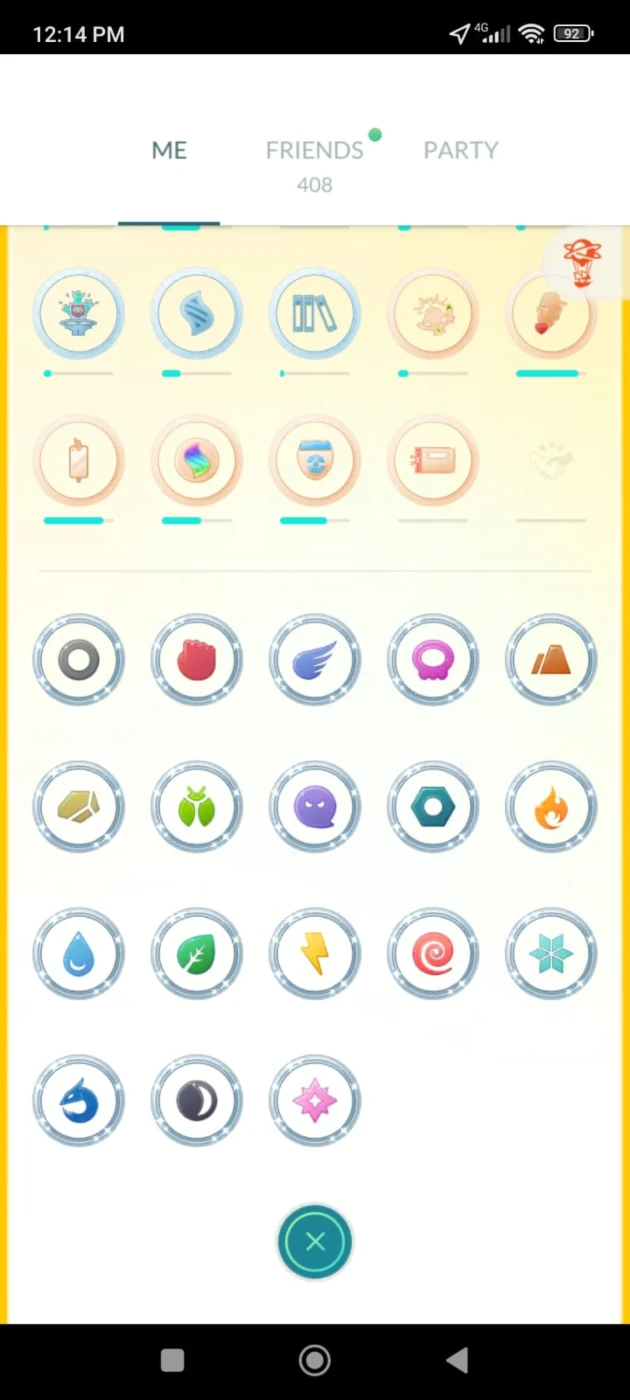630x1400 pixels.
Task: View the Ice type snowflake medal
Action: [551, 954]
